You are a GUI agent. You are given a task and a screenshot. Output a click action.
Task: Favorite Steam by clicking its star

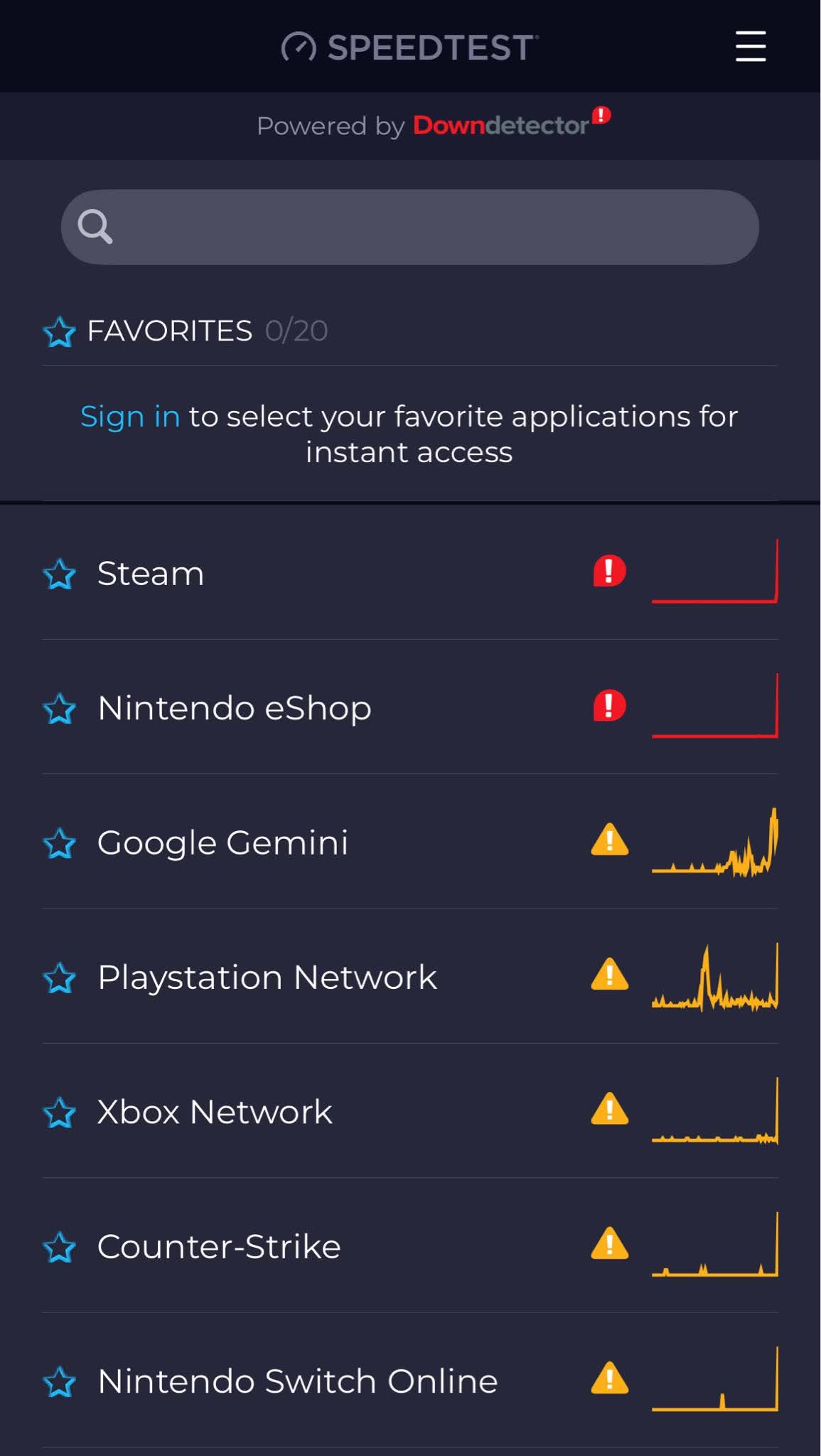click(x=60, y=572)
